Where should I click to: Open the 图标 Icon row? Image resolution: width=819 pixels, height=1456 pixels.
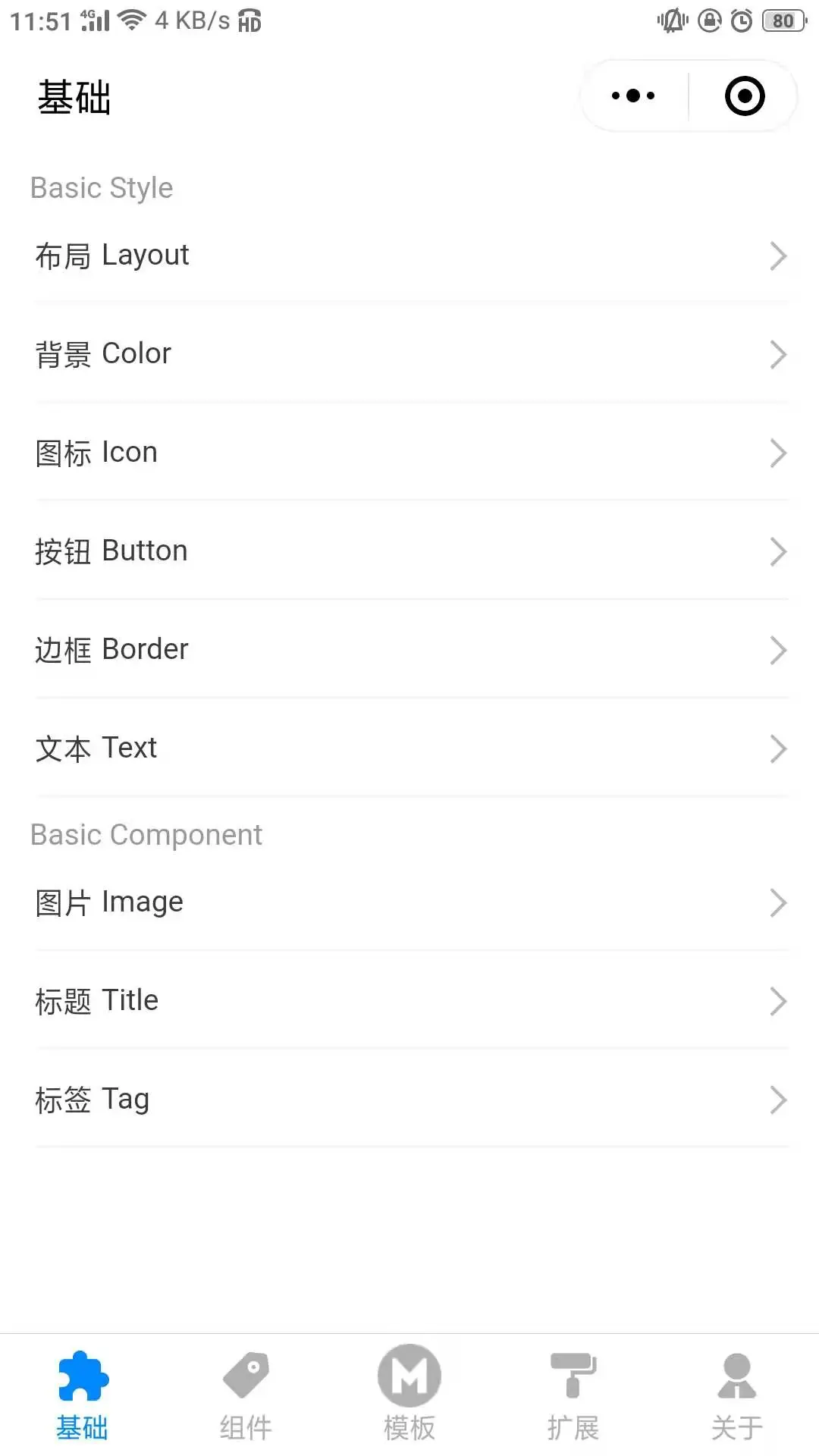pos(409,453)
